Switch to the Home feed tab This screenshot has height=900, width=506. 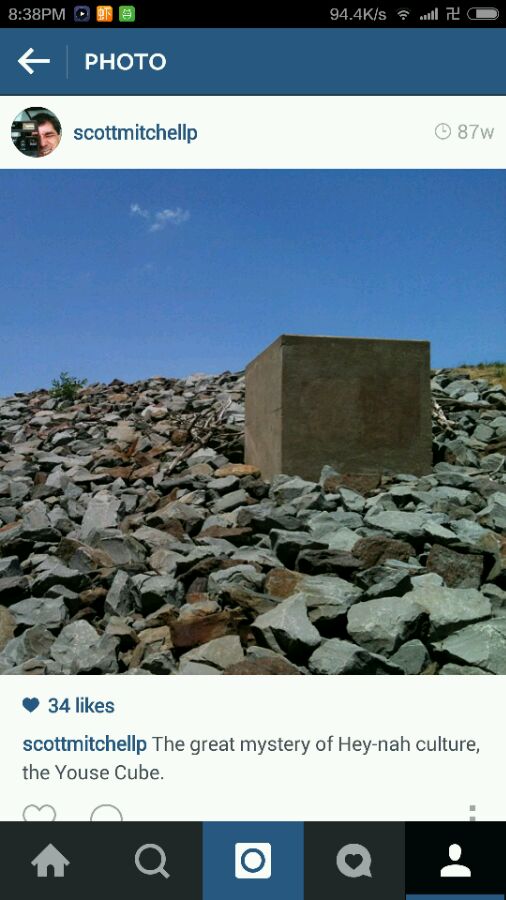(50, 860)
